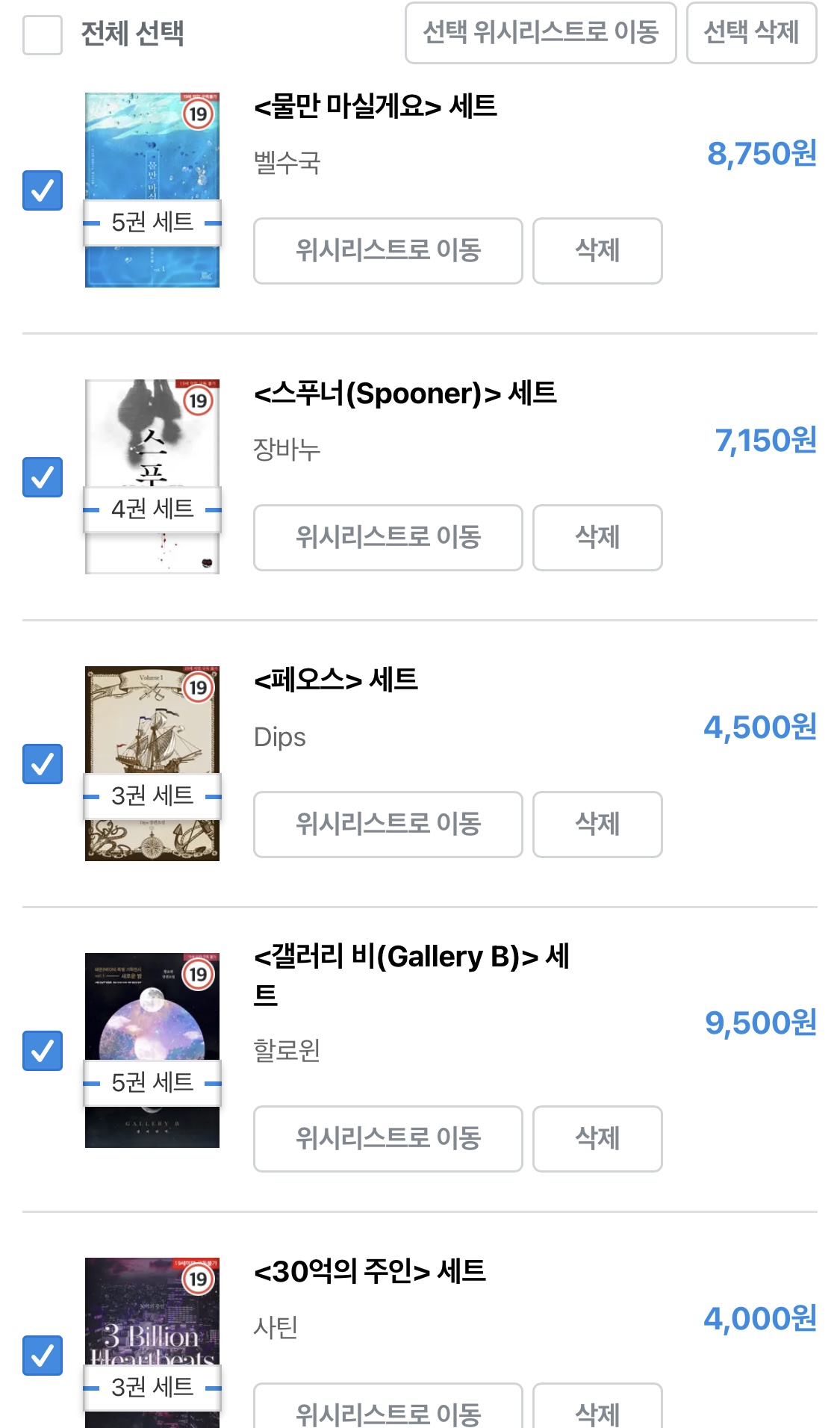
Task: Tap the 선택 삭제 button
Action: (x=751, y=33)
